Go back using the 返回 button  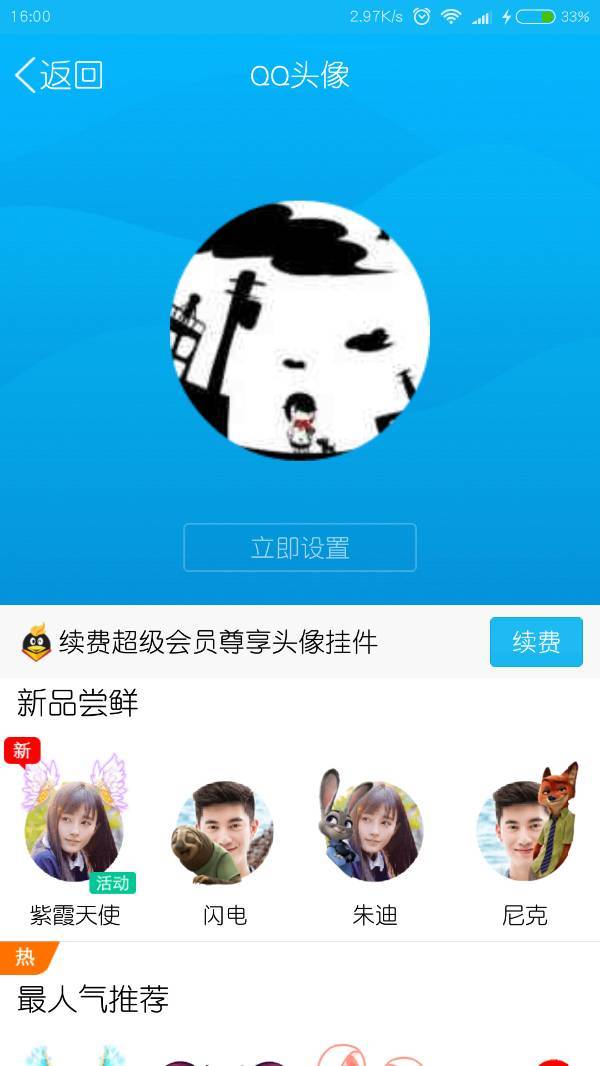point(59,76)
